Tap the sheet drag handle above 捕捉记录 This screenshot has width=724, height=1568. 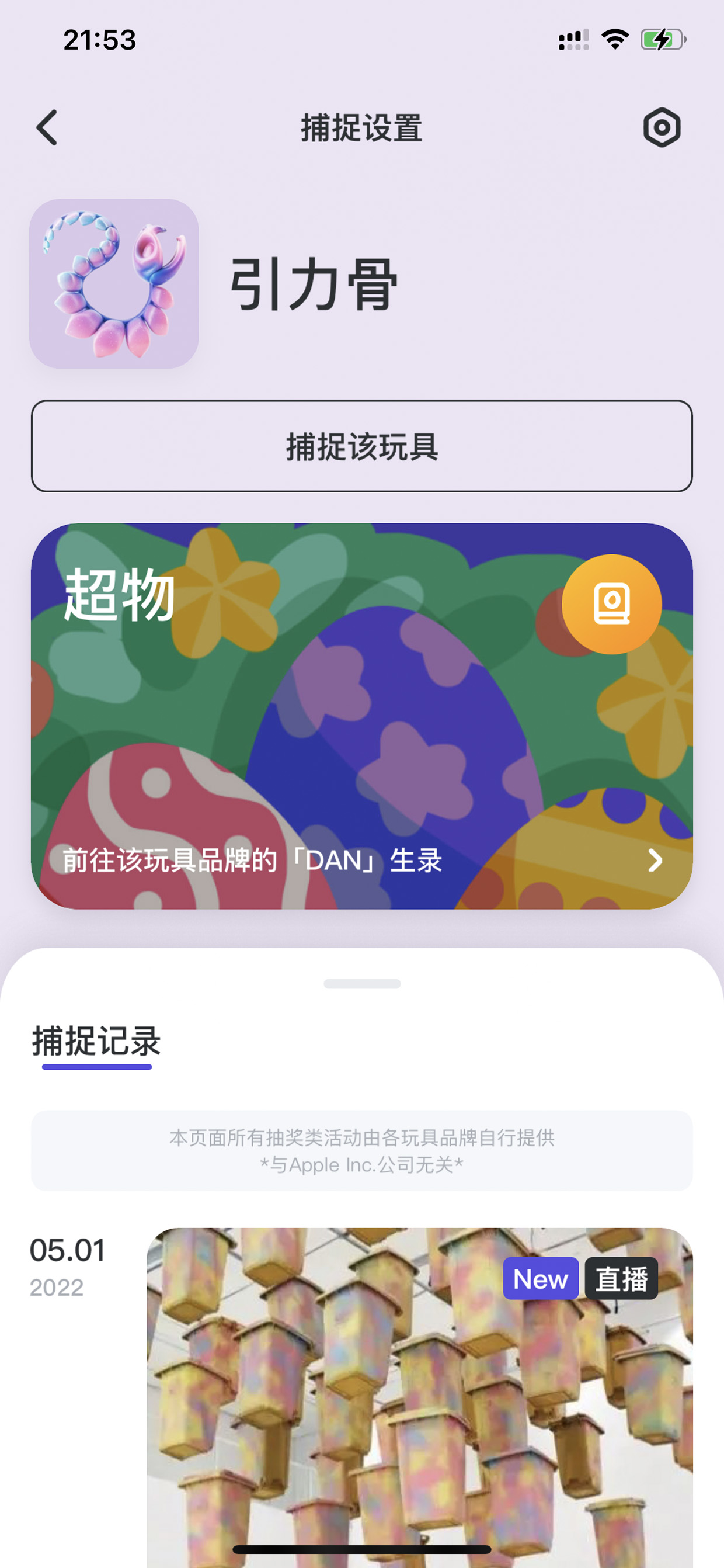click(362, 984)
